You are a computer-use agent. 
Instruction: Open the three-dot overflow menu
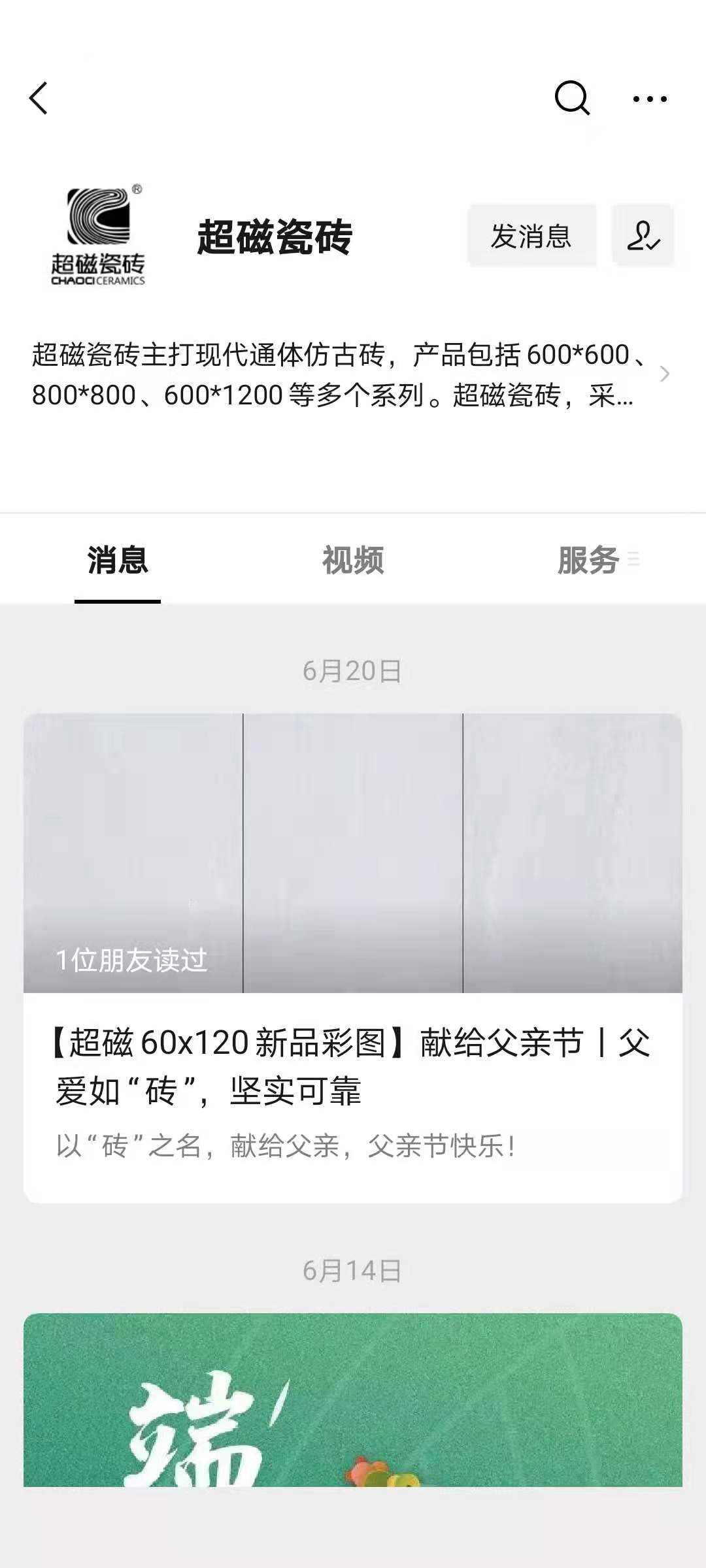tap(650, 99)
